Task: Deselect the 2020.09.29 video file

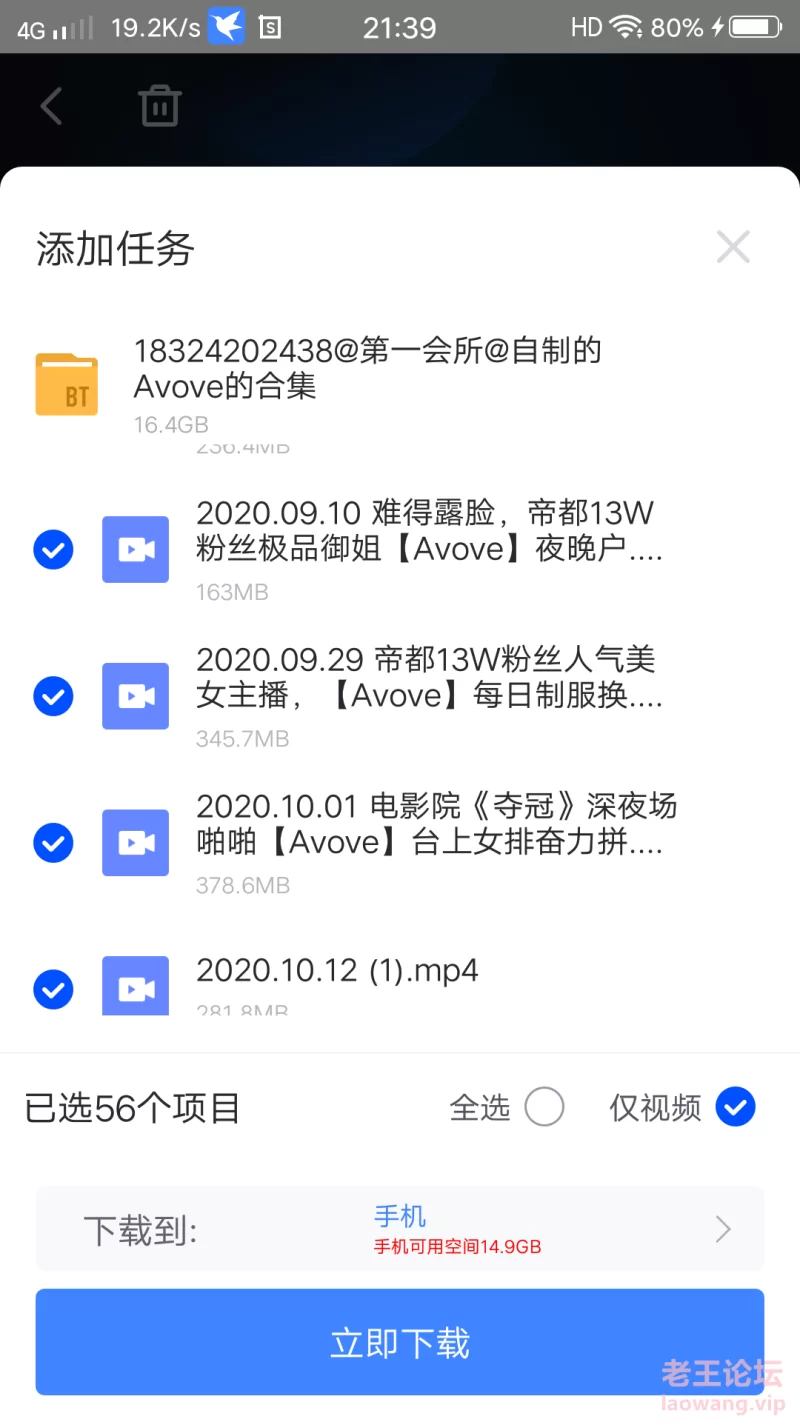Action: tap(53, 696)
